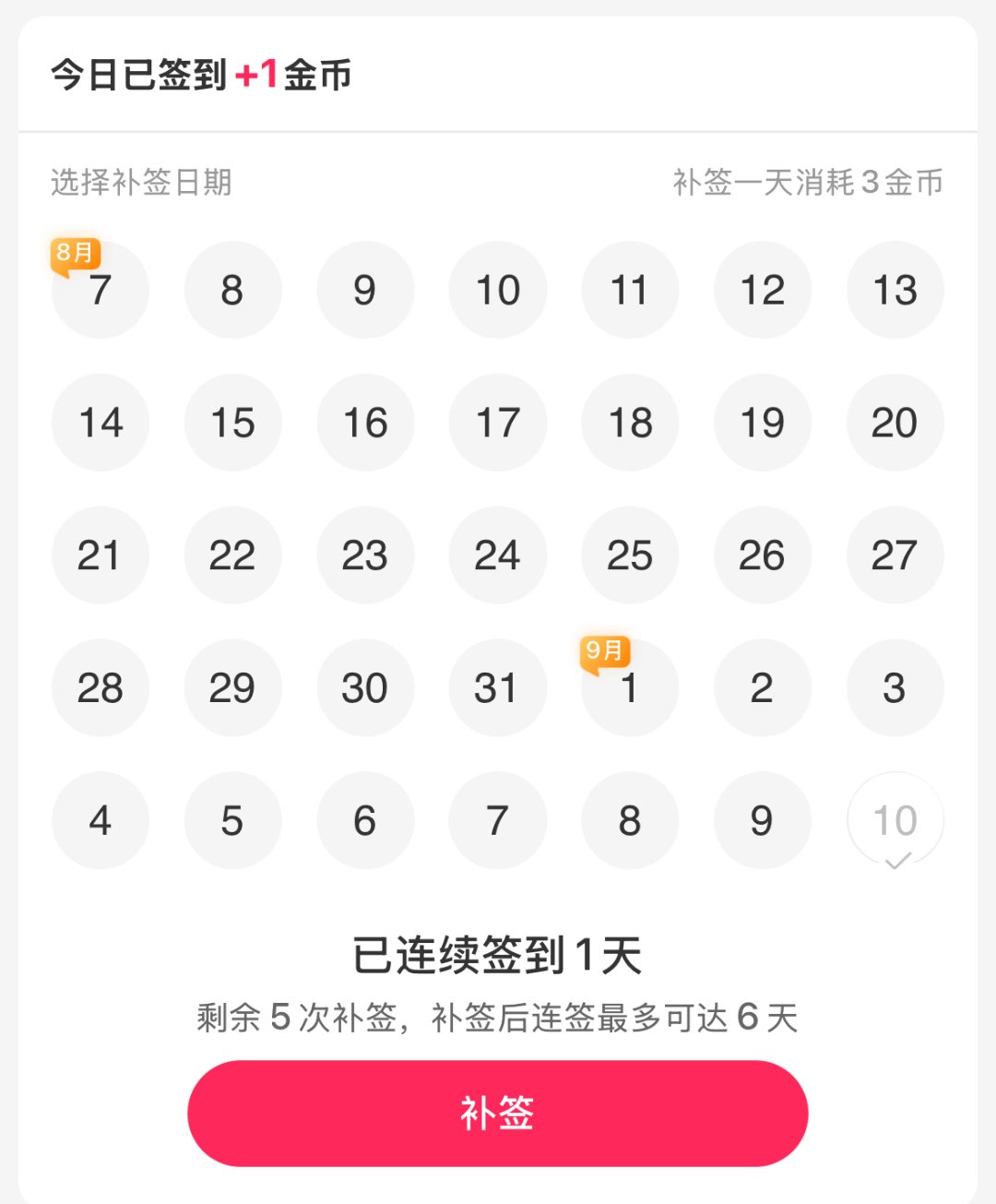Select date 7 with the 8月 badge
Screen dimensions: 996x1204
click(x=100, y=290)
